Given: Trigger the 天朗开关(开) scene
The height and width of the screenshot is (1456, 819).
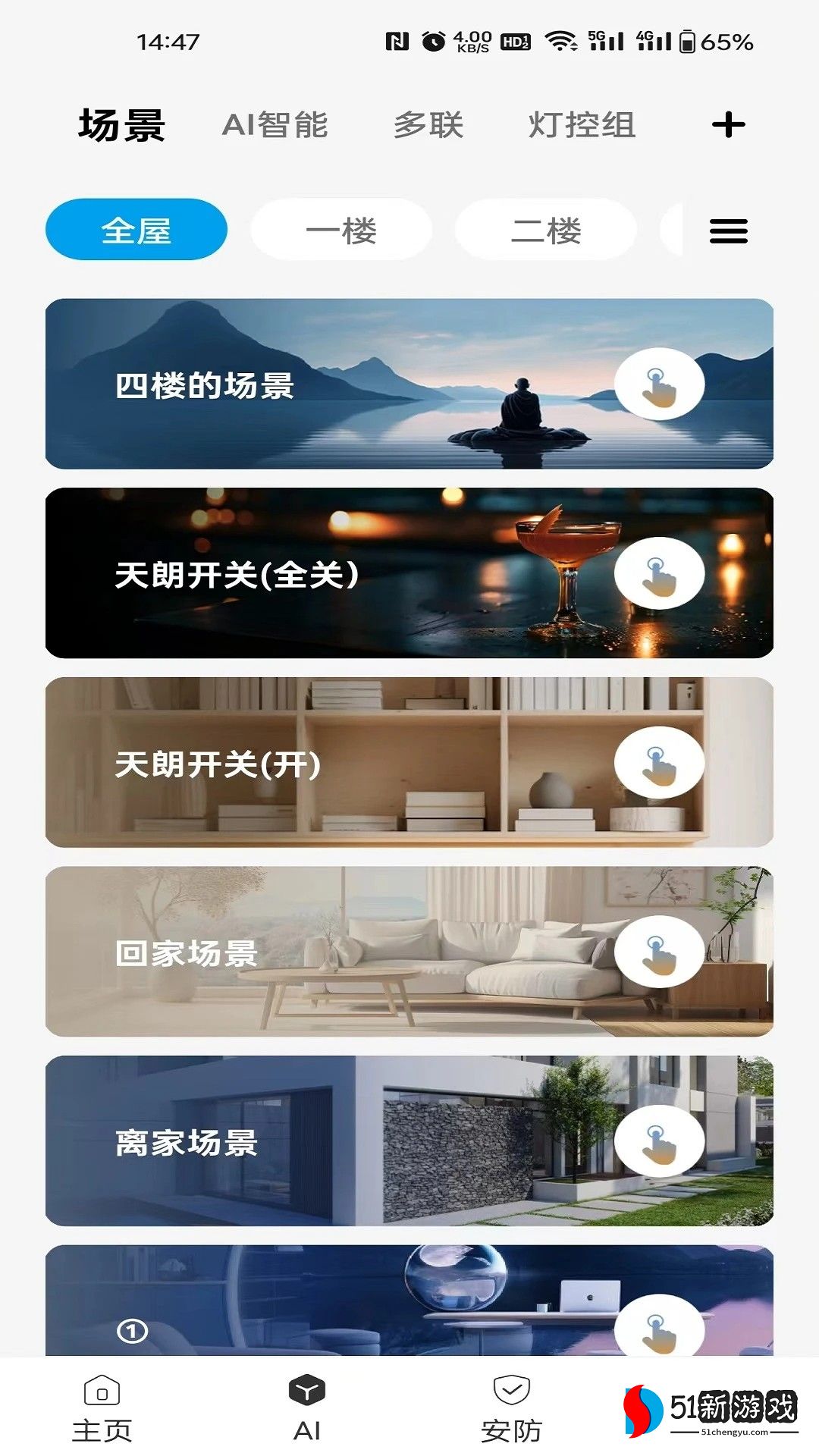Looking at the screenshot, I should click(x=659, y=763).
